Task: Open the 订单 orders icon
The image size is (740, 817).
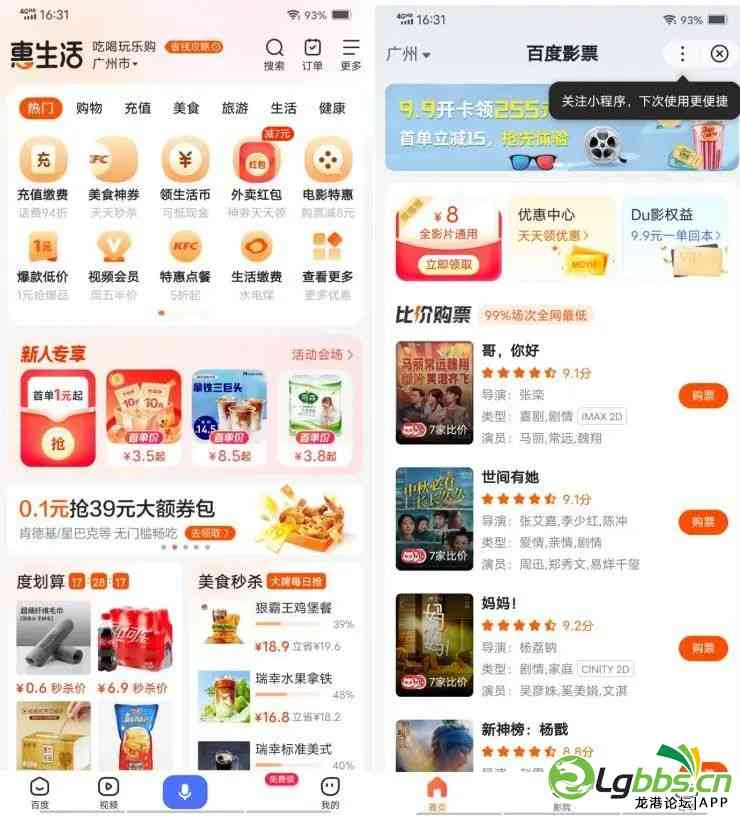Action: click(x=312, y=54)
